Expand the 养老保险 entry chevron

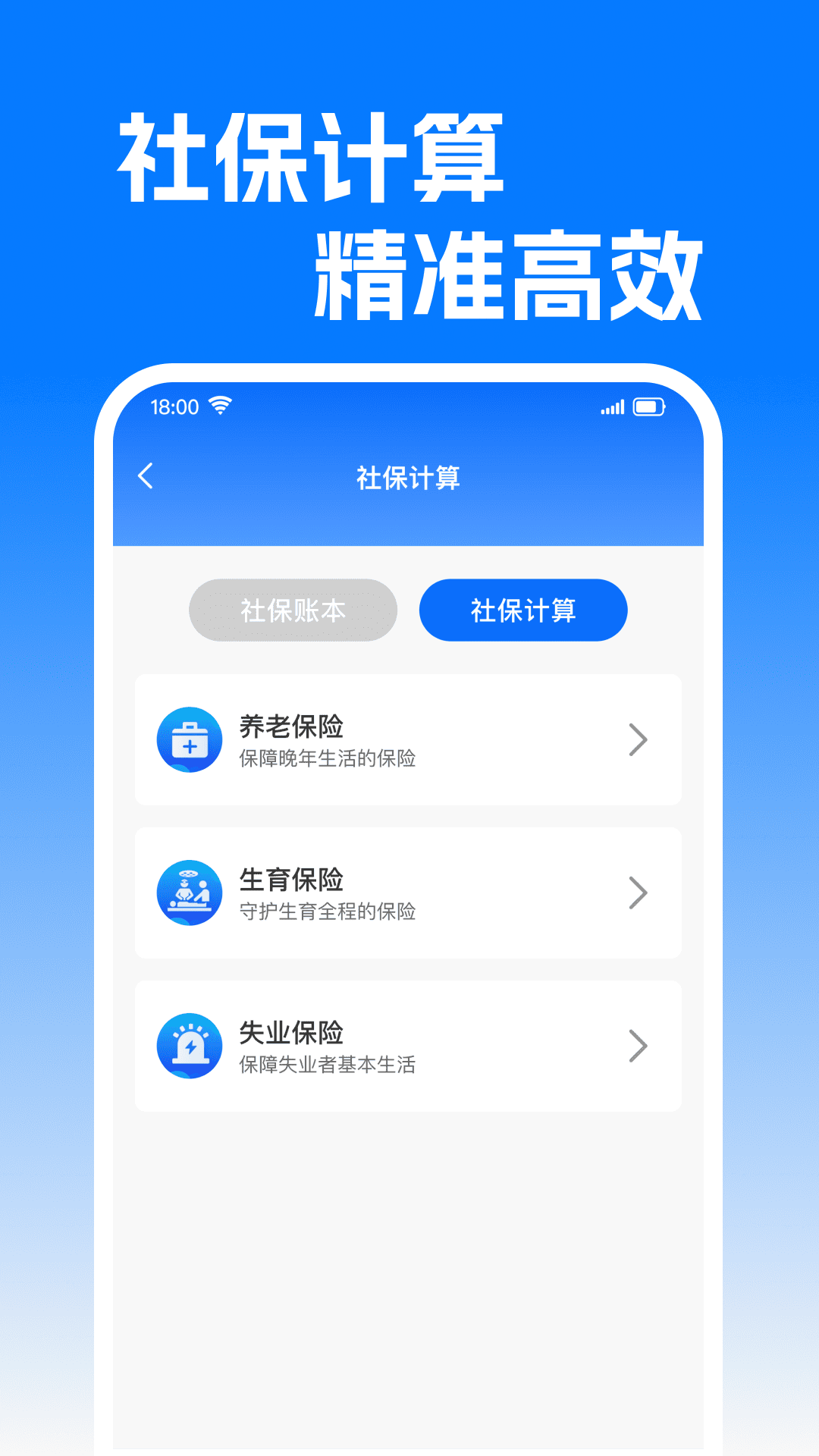[x=638, y=739]
